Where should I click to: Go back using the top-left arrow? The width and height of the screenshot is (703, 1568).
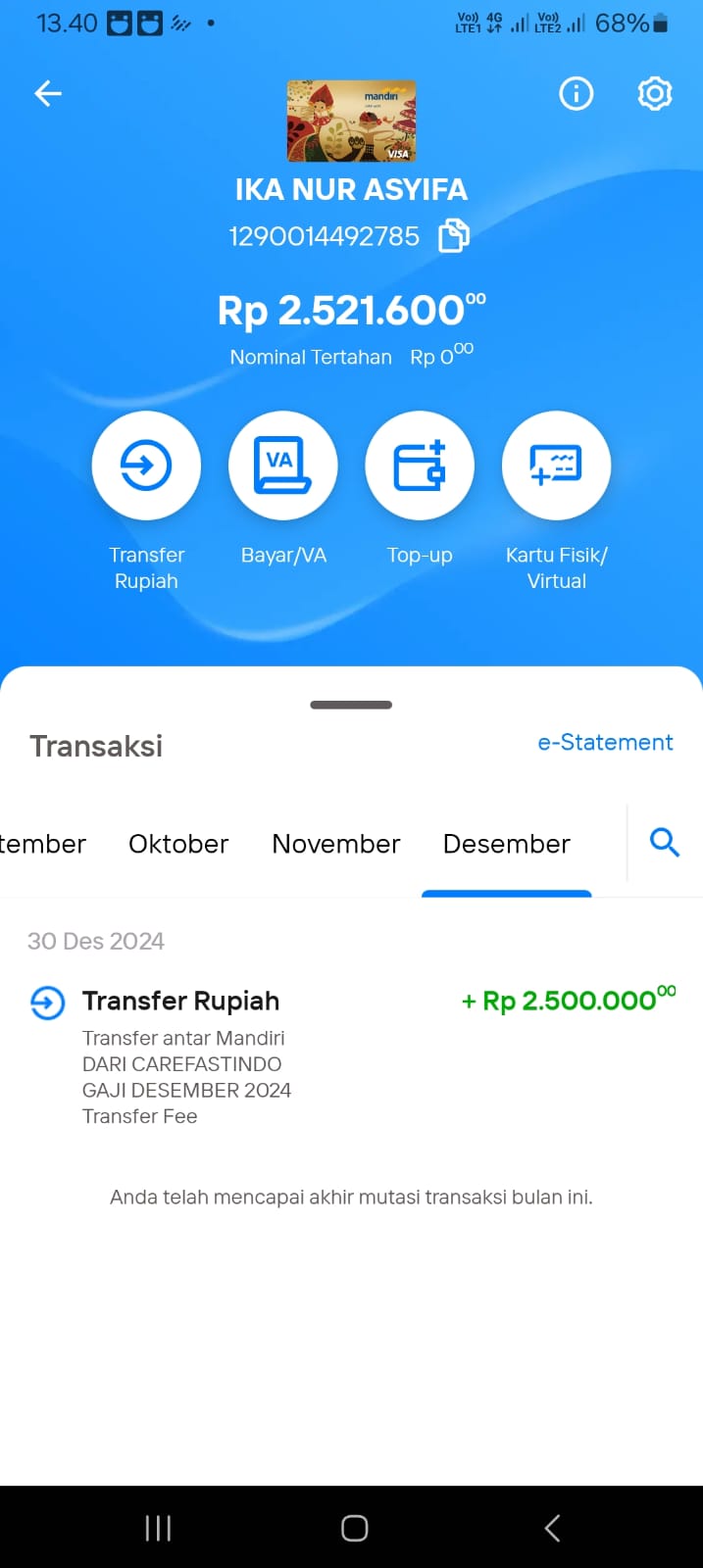[x=47, y=93]
